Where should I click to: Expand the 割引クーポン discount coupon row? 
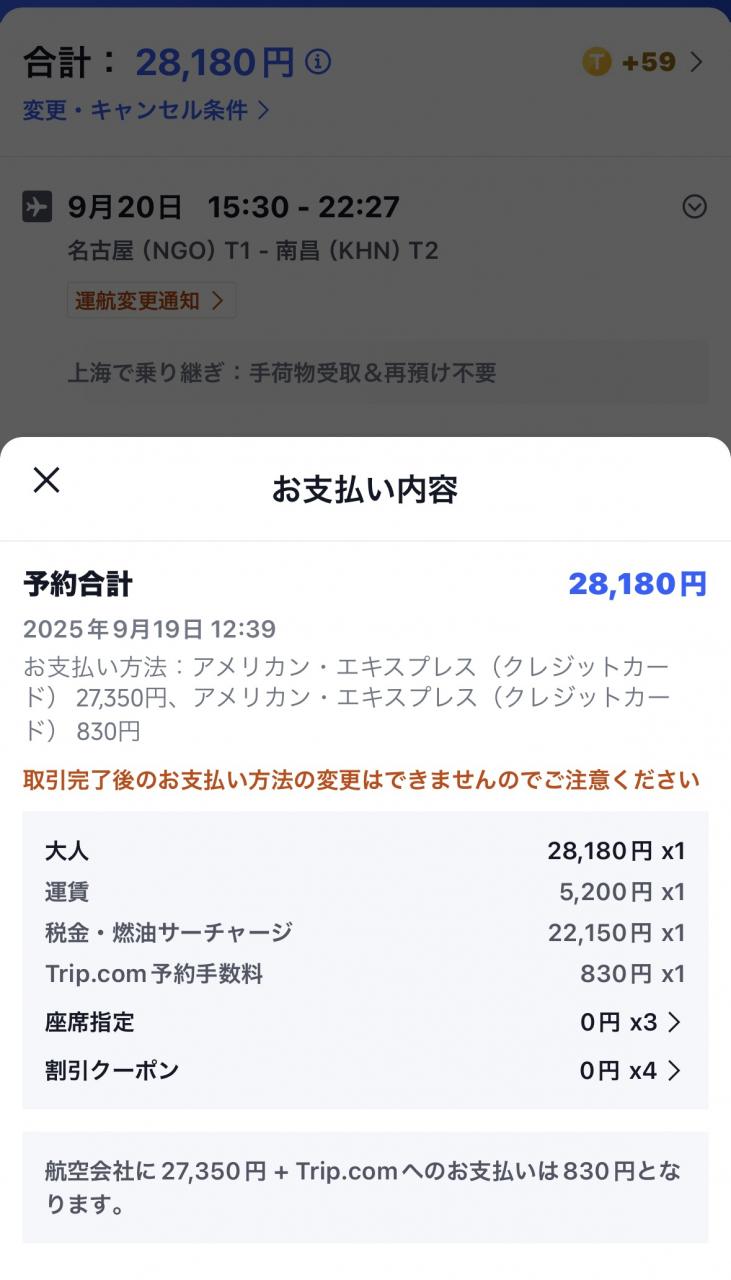673,1071
